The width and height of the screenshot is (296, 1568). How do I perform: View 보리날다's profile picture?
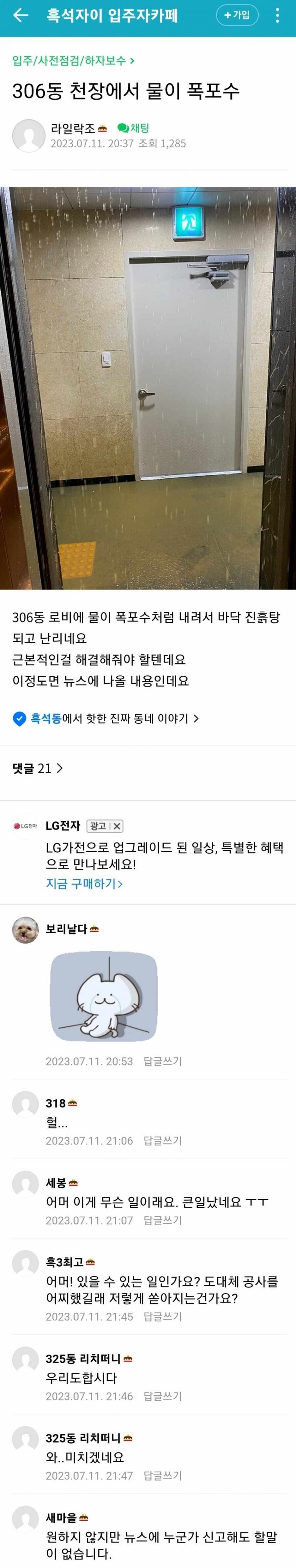pyautogui.click(x=25, y=930)
